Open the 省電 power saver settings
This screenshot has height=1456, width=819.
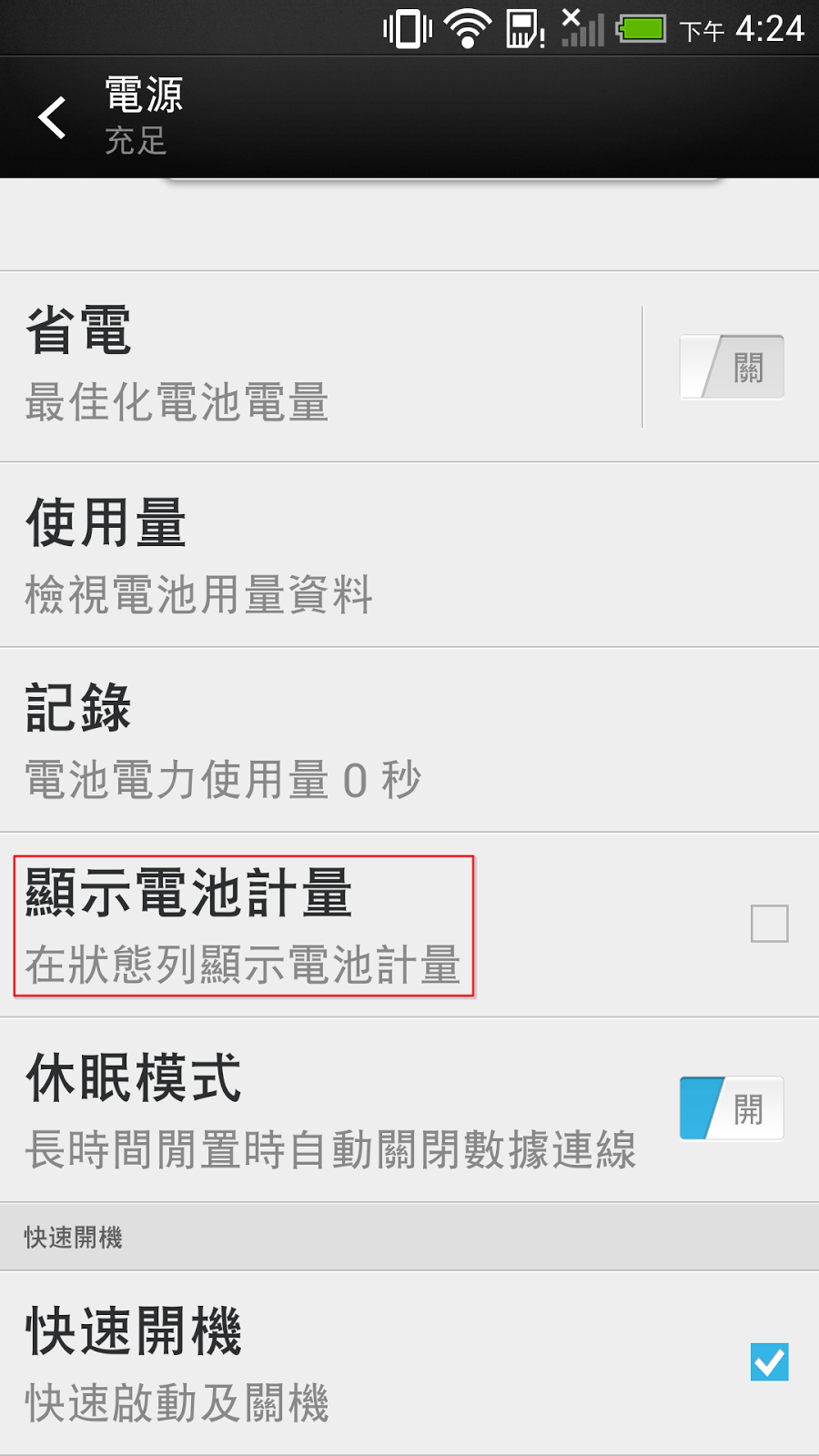[318, 366]
